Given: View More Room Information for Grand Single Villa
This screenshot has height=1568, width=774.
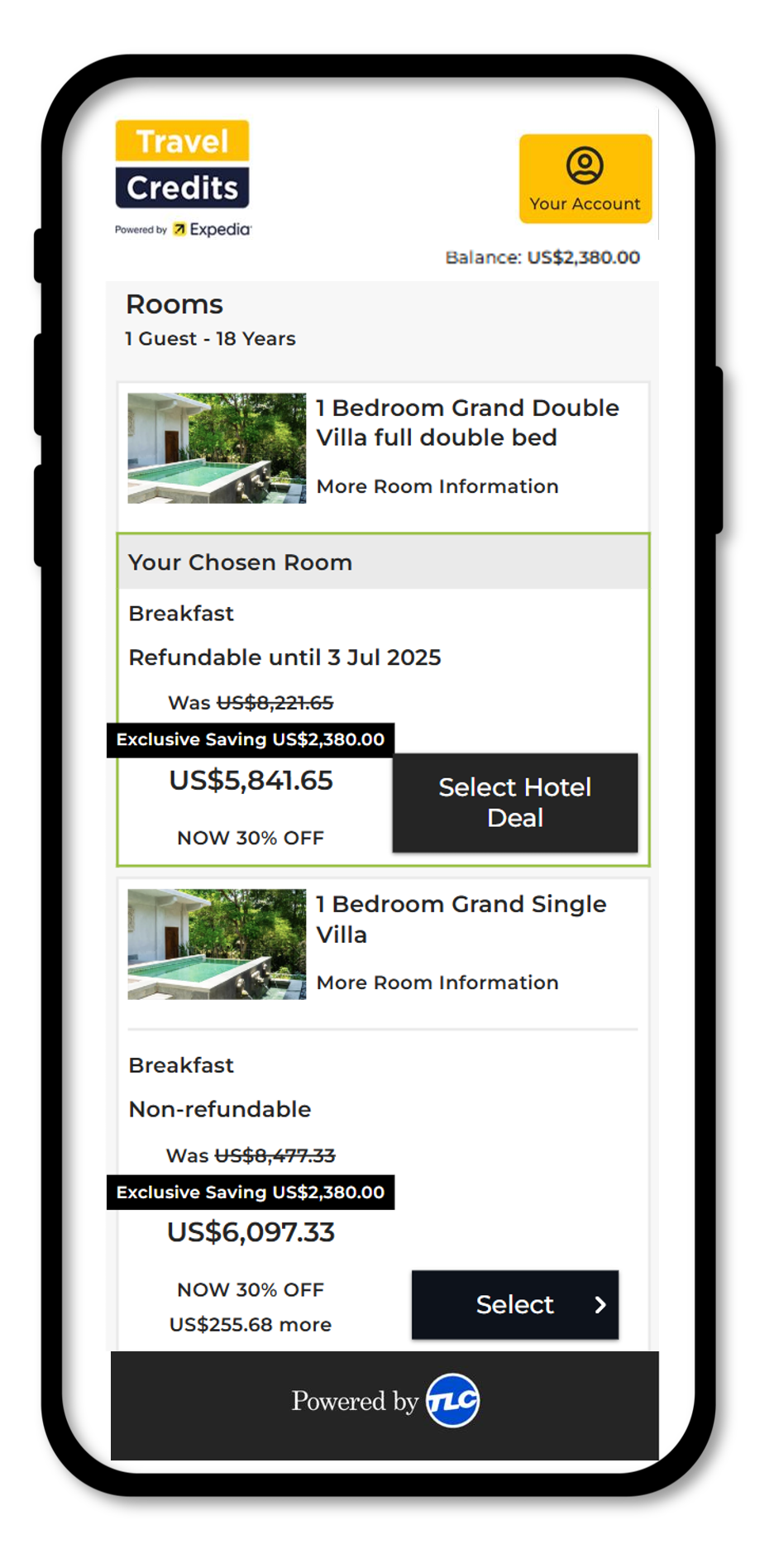Looking at the screenshot, I should tap(437, 982).
